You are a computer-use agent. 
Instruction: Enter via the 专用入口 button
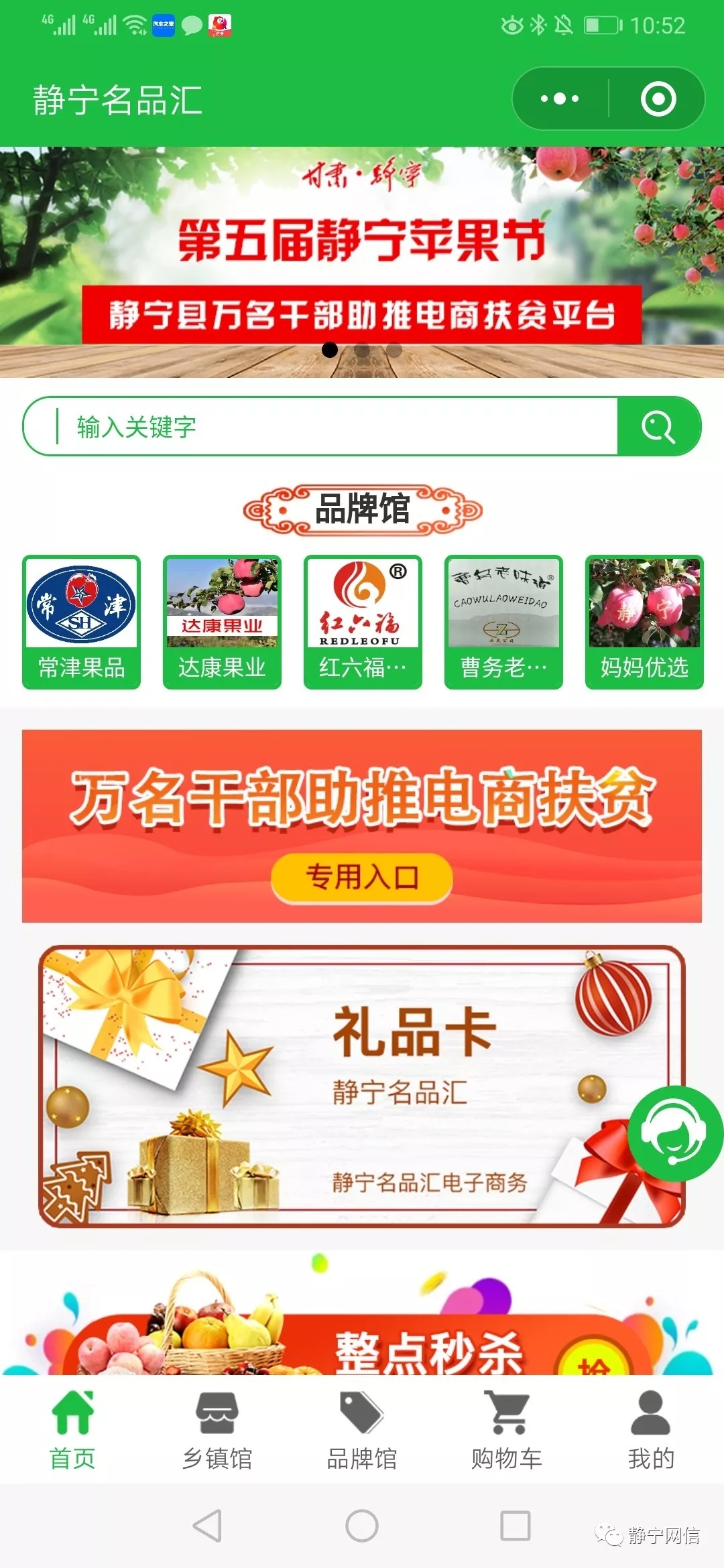pos(362,877)
